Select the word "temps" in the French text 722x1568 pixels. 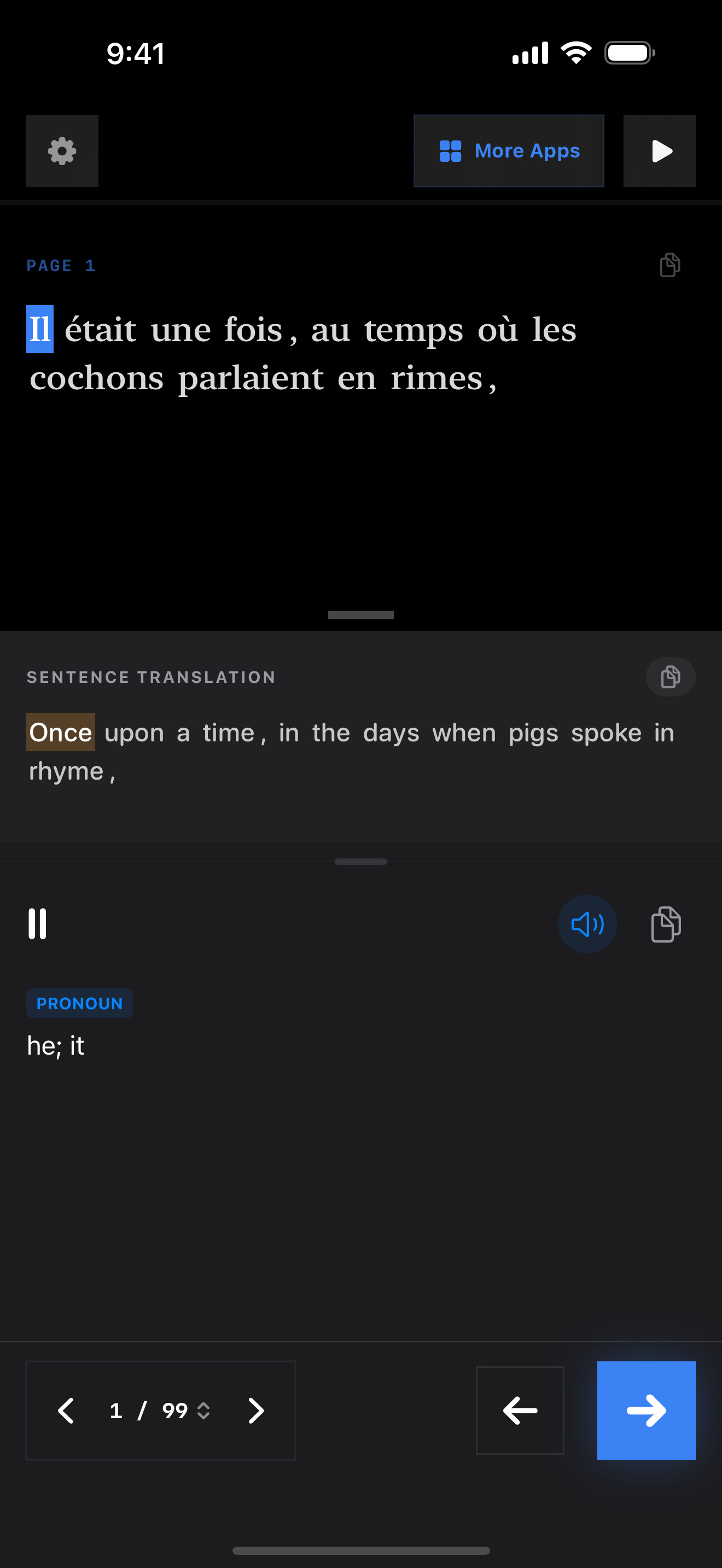click(414, 331)
